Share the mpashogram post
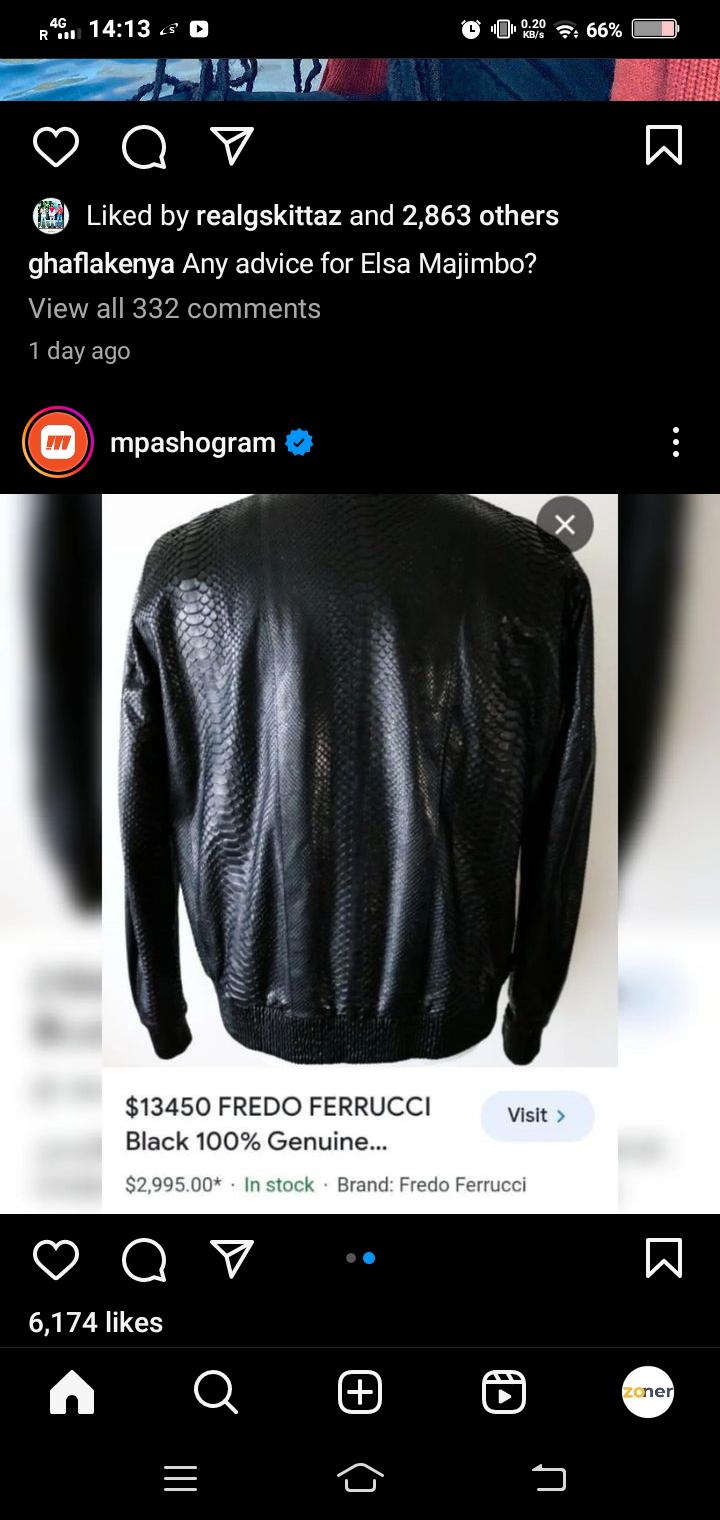The height and width of the screenshot is (1520, 720). point(232,1259)
